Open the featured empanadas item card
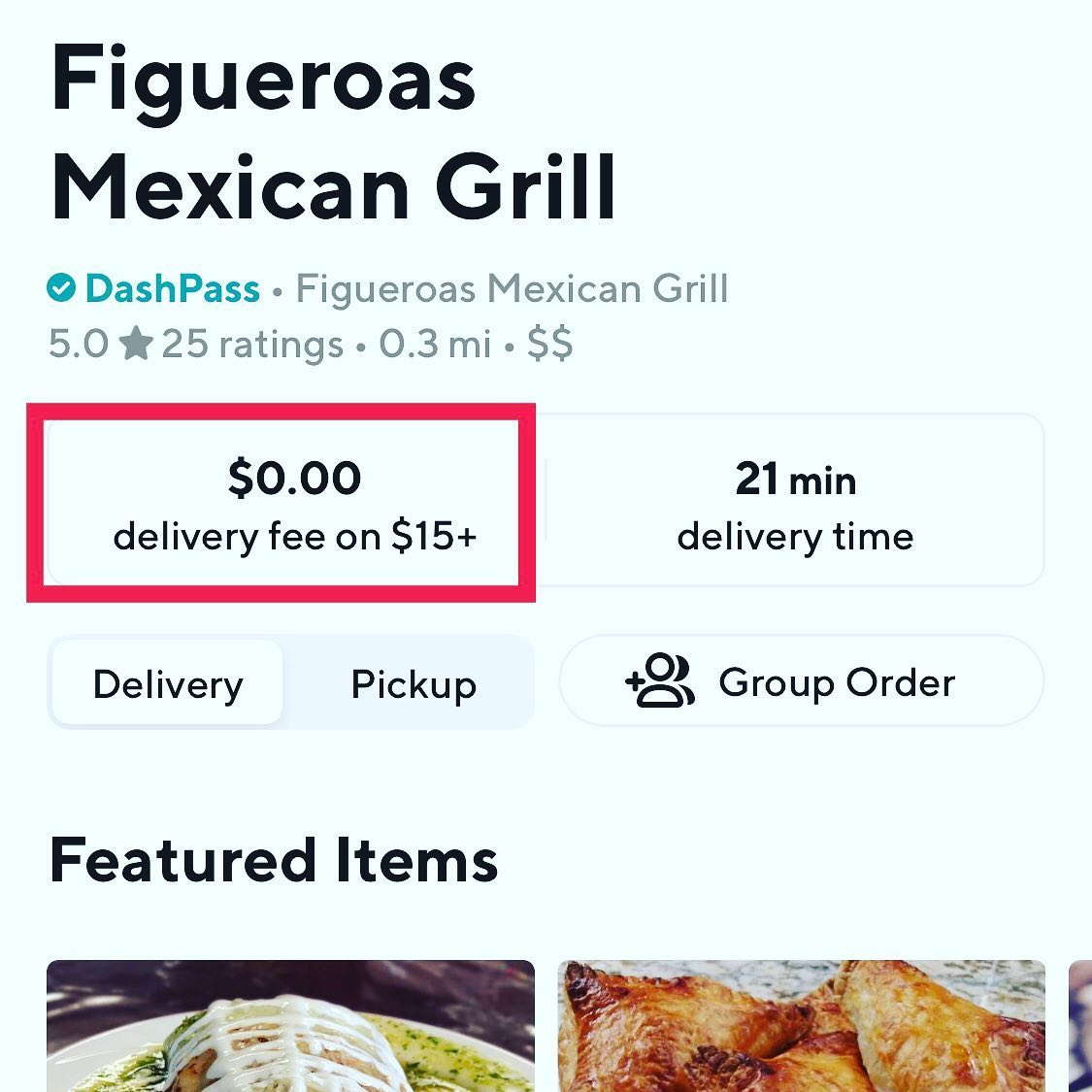1092x1092 pixels. (801, 1027)
